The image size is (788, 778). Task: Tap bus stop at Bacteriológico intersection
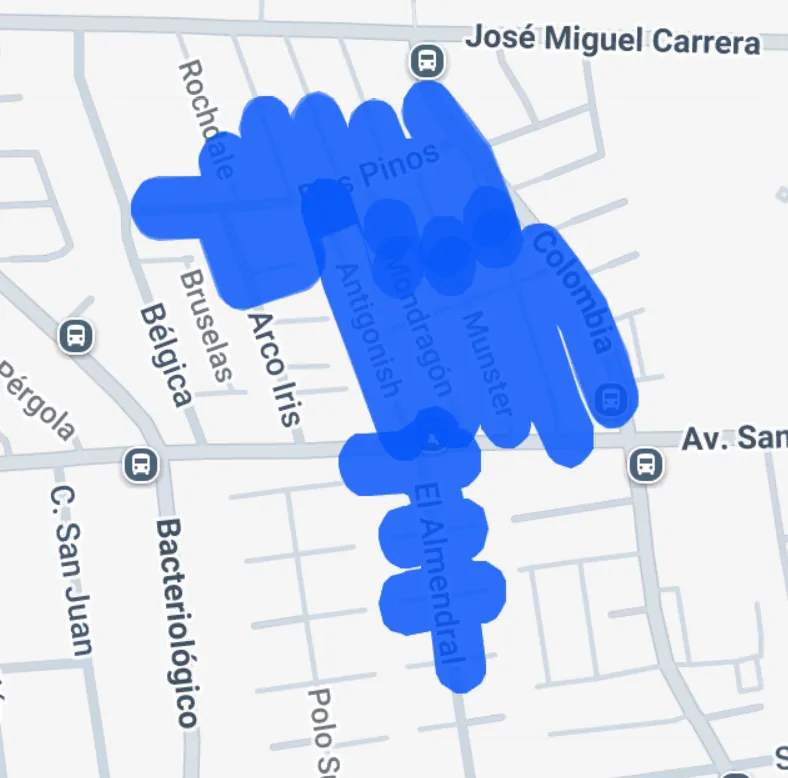[x=140, y=464]
